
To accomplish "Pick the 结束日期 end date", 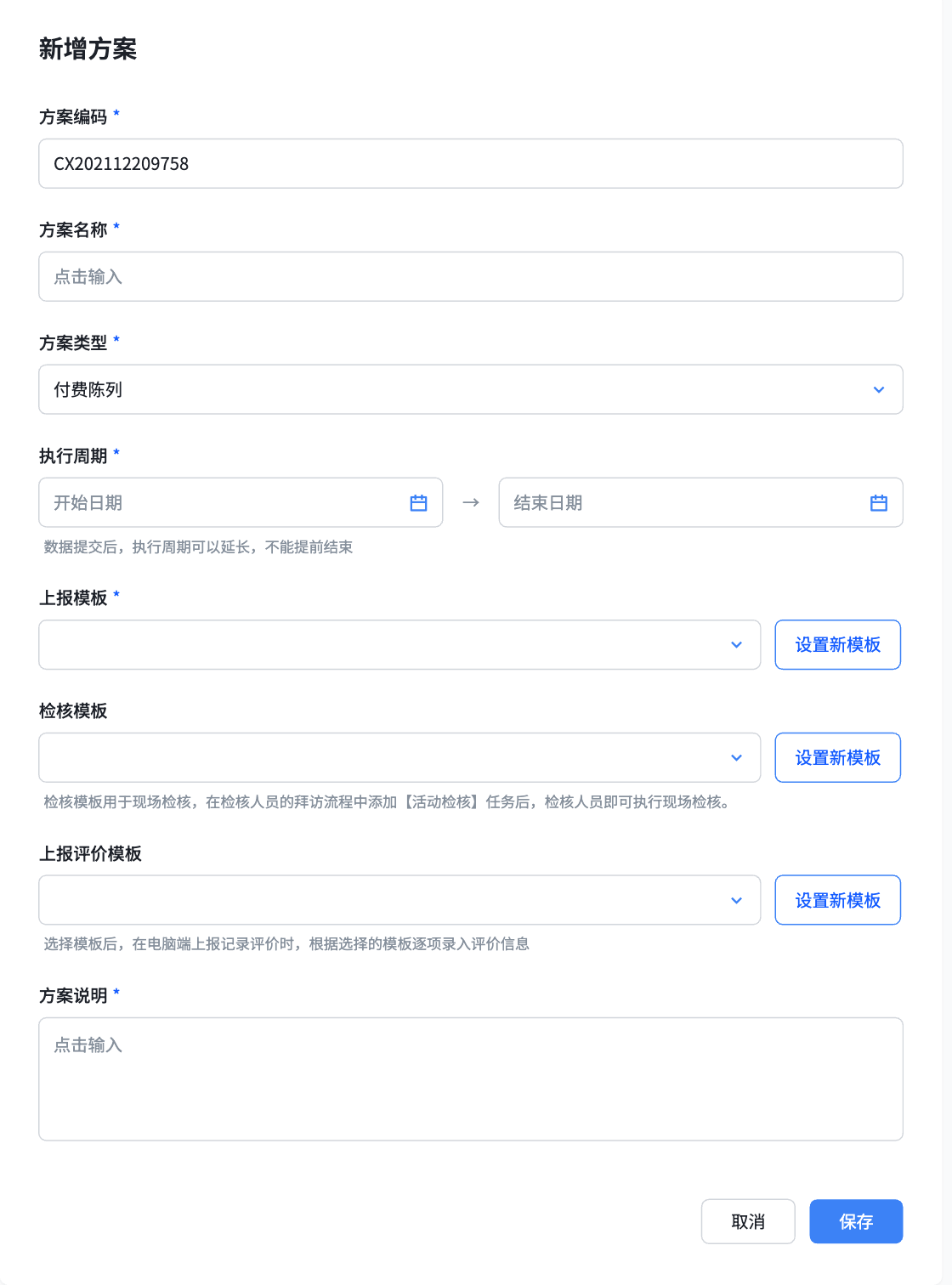I will [x=700, y=503].
